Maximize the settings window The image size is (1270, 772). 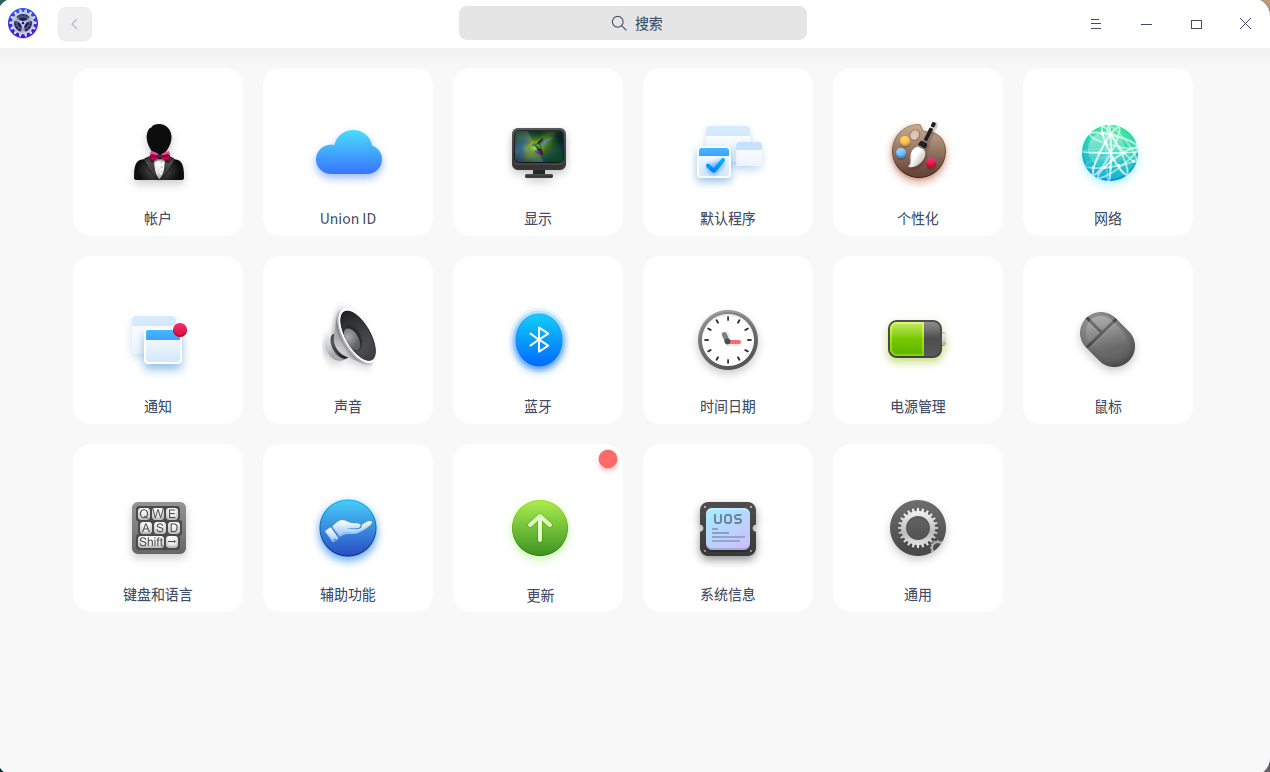[x=1196, y=24]
